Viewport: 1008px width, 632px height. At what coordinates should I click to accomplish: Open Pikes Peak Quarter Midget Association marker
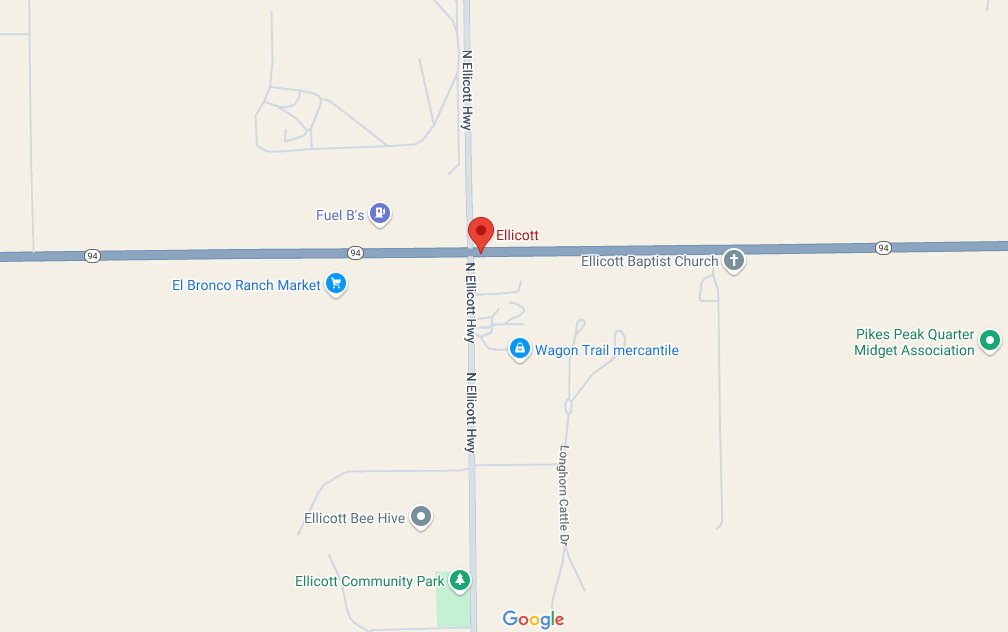click(989, 341)
